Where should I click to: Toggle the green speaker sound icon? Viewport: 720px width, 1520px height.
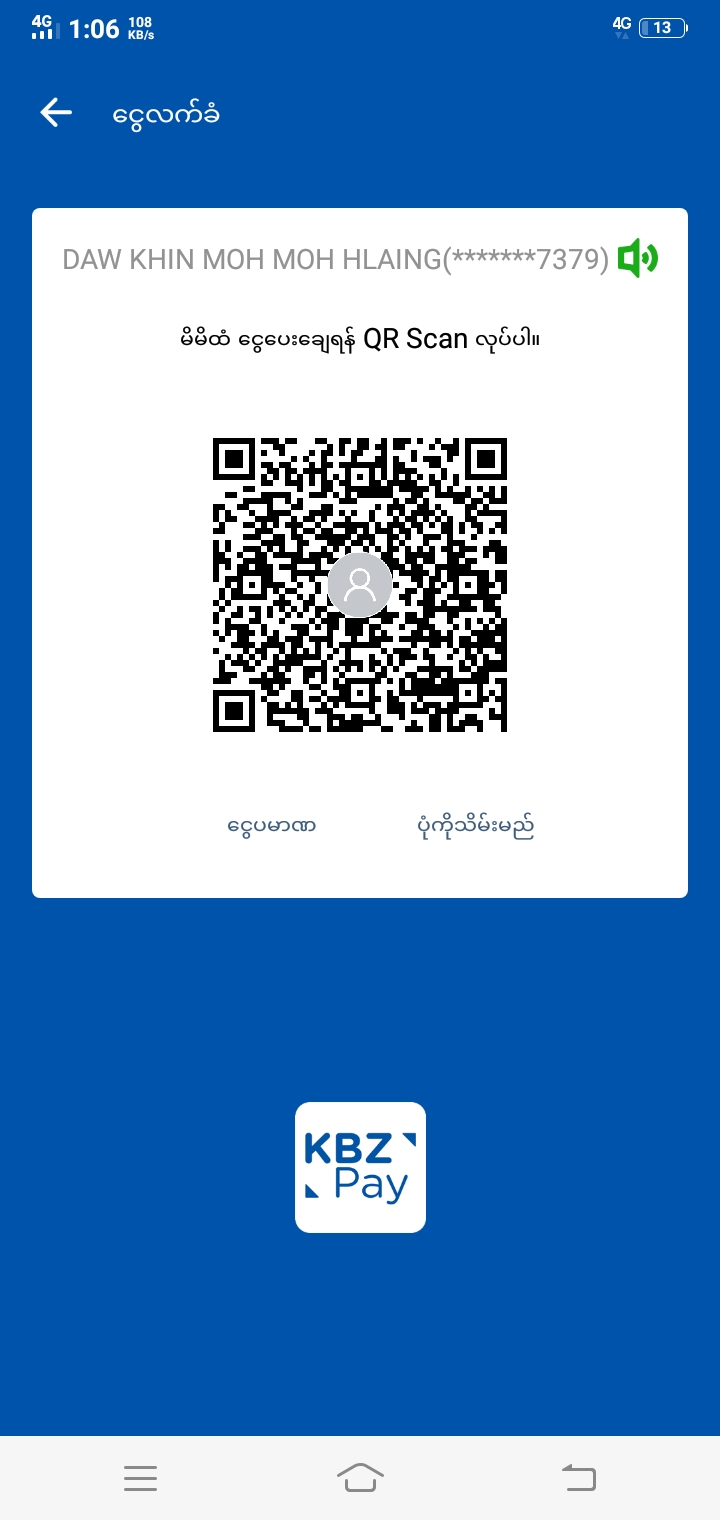638,259
